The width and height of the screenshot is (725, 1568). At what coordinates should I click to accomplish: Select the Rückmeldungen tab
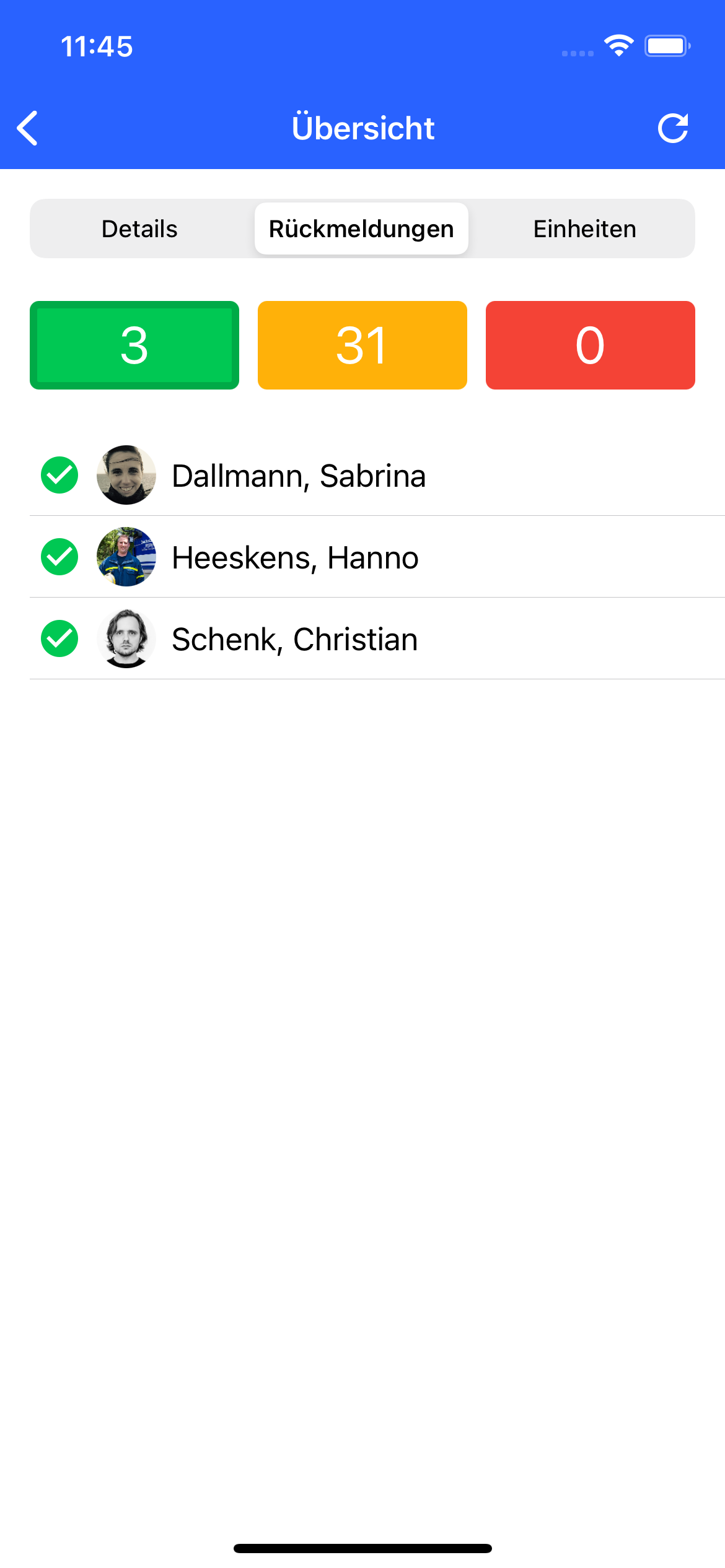[x=361, y=229]
